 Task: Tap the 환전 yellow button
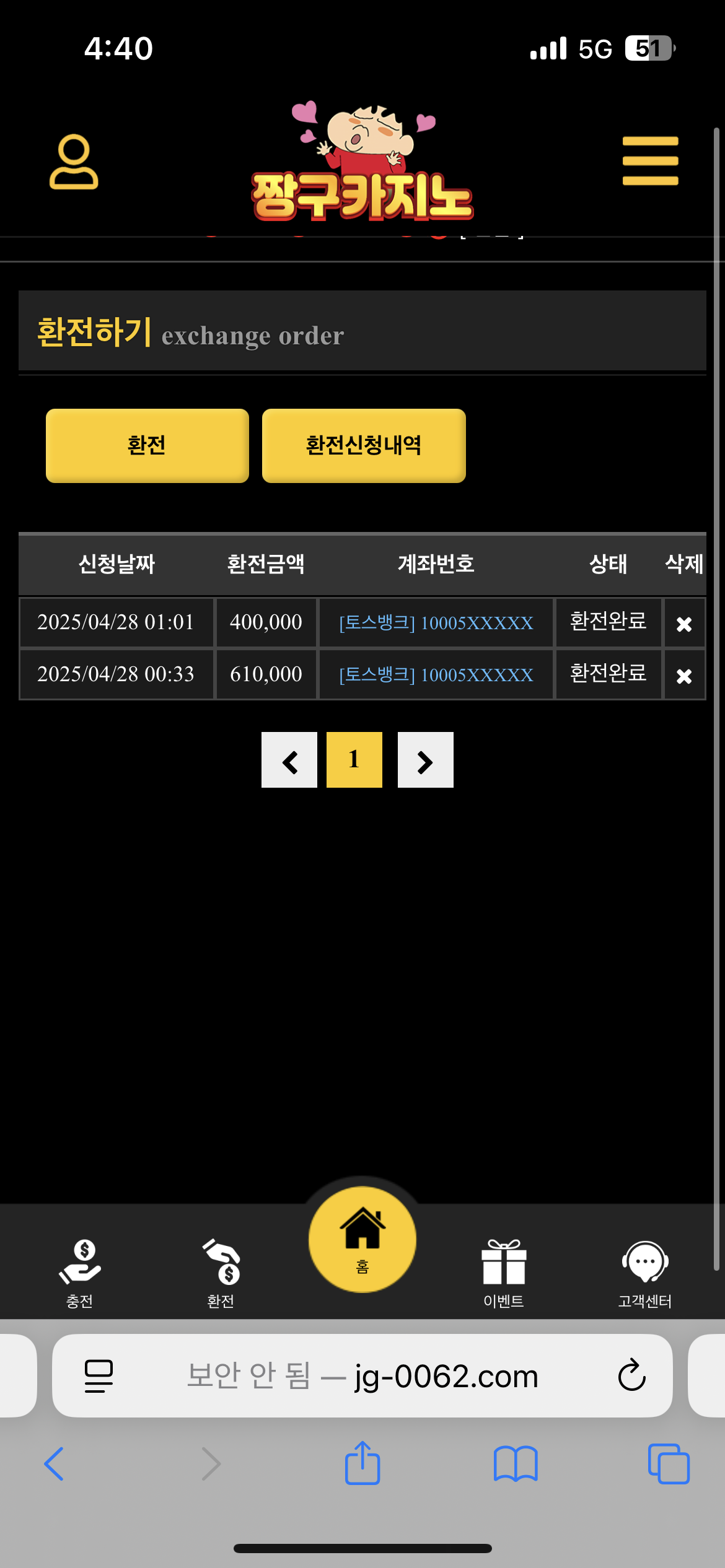coord(147,445)
